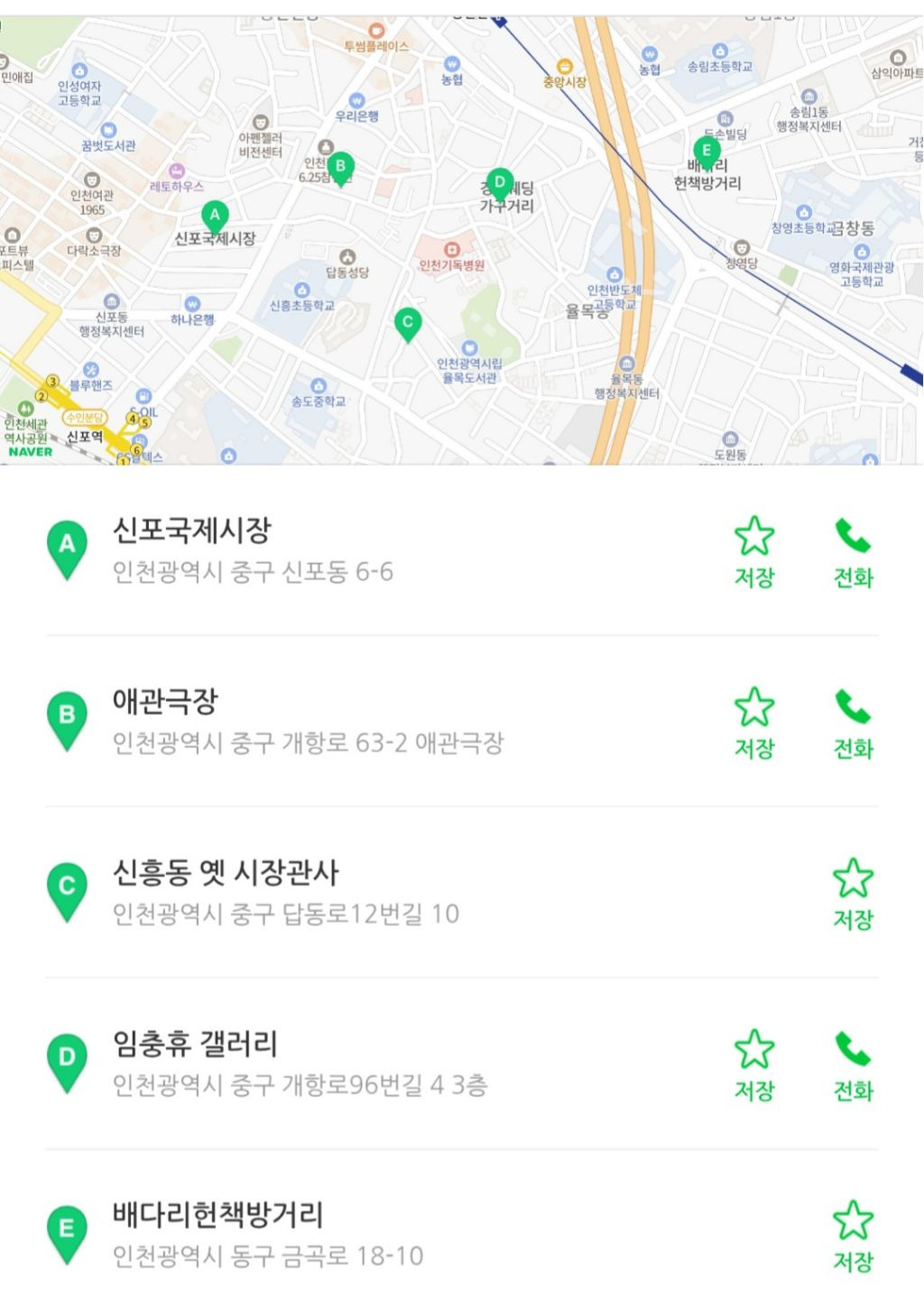Select map pin A at 신포국제시장
The image size is (924, 1294).
point(214,217)
